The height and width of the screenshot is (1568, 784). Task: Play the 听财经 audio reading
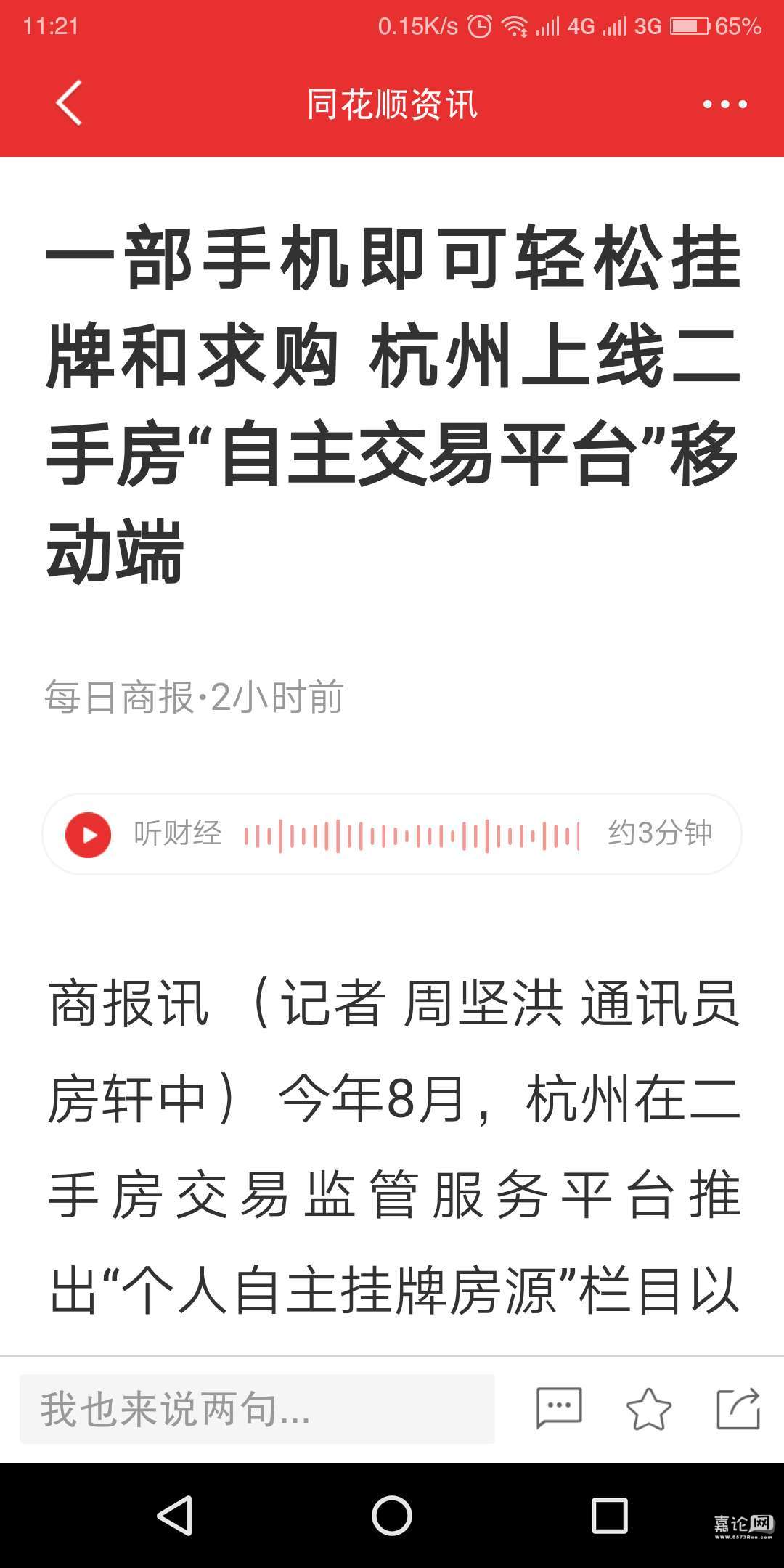click(88, 835)
